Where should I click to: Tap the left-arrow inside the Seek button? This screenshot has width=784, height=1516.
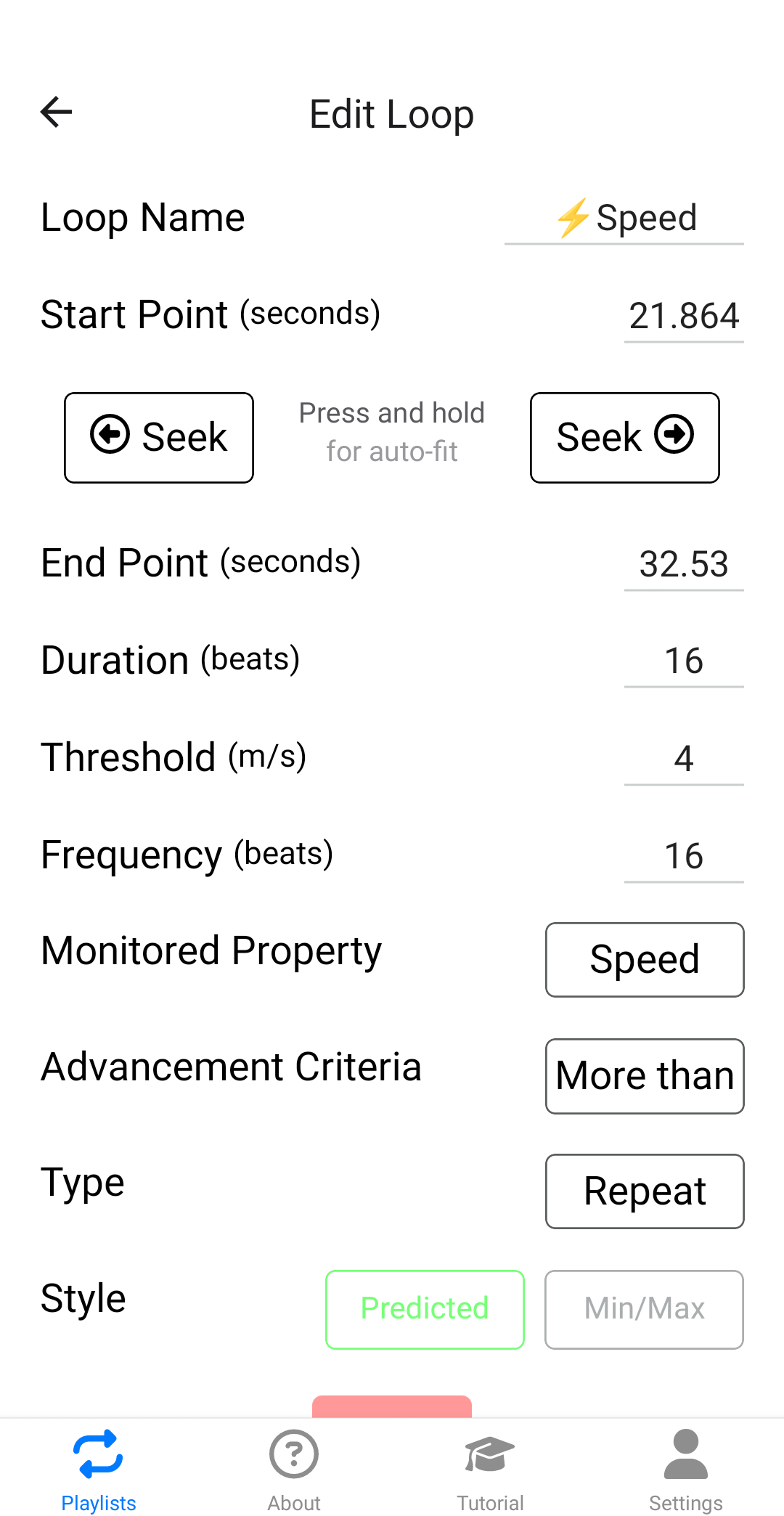[110, 436]
